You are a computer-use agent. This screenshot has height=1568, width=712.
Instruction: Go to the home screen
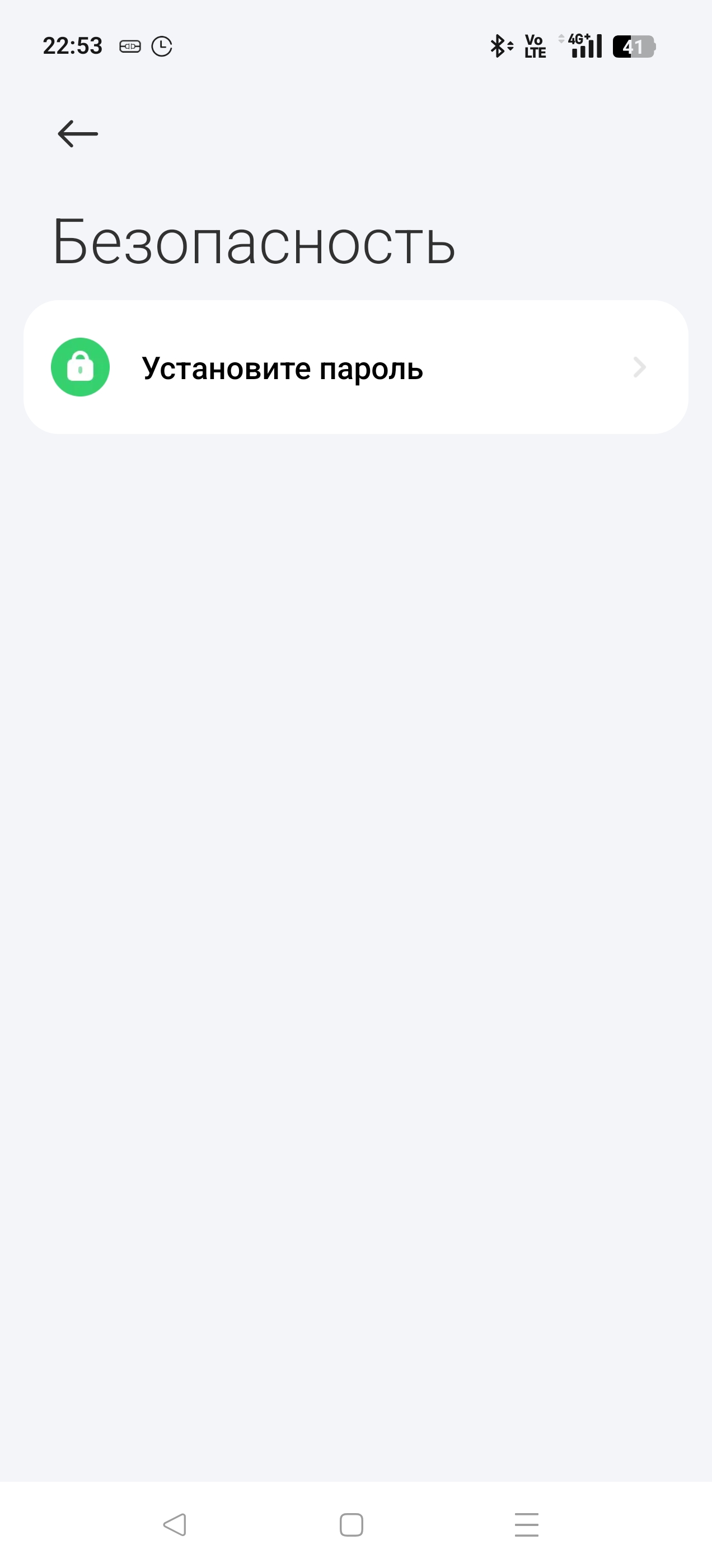[351, 1525]
